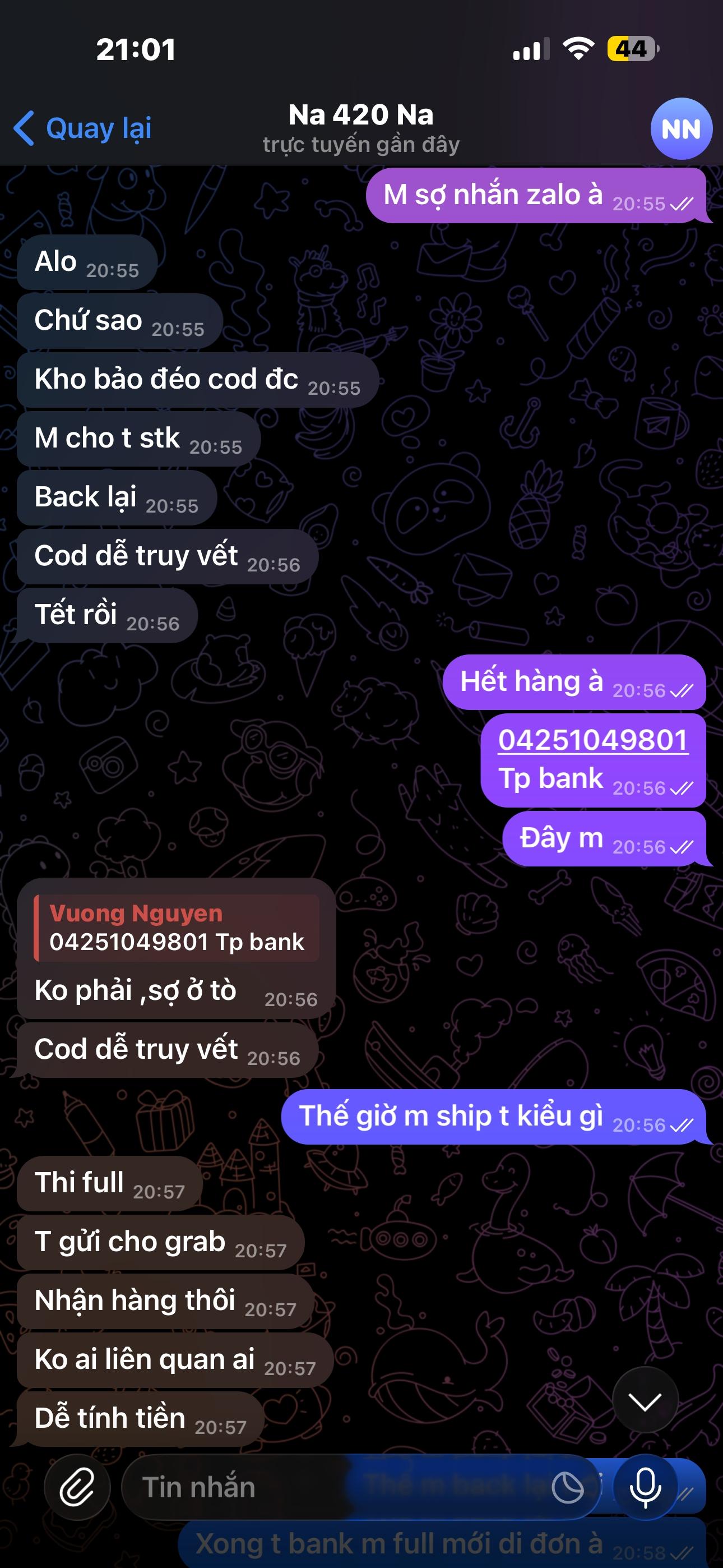Viewport: 723px width, 1568px height.
Task: Jump to latest messages with down arrow
Action: tap(645, 1402)
